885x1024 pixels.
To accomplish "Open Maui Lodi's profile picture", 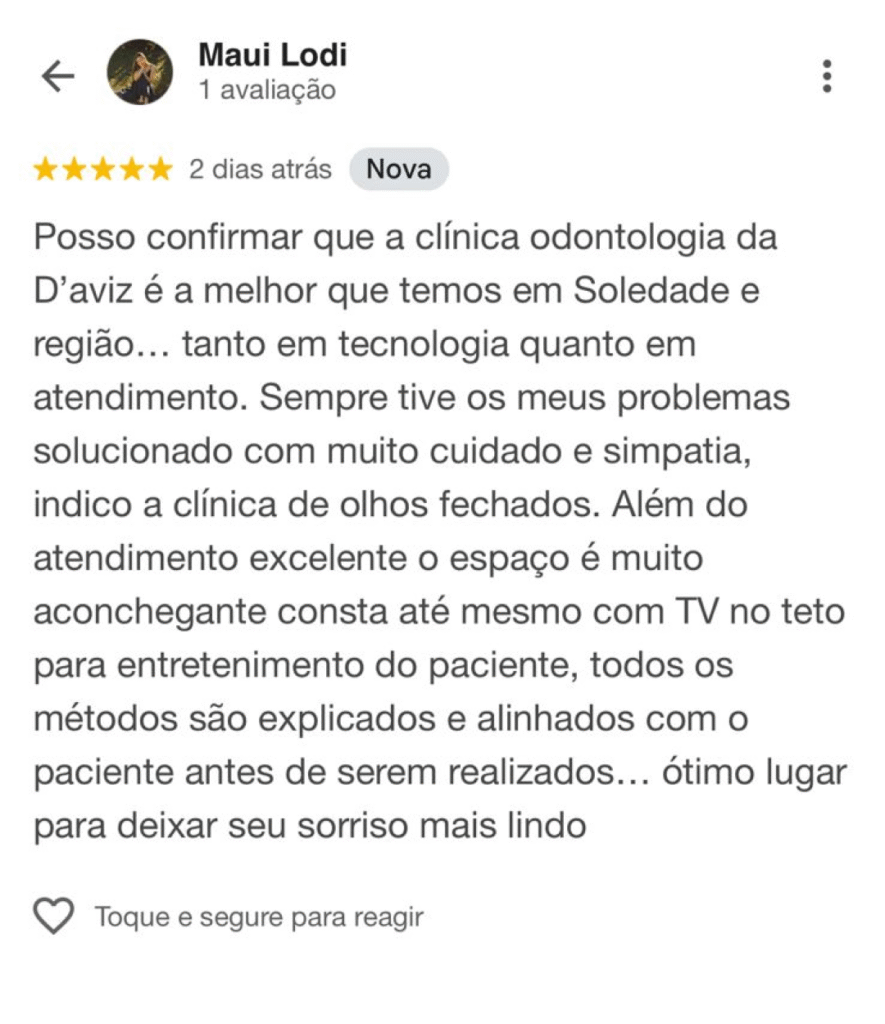I will click(140, 72).
